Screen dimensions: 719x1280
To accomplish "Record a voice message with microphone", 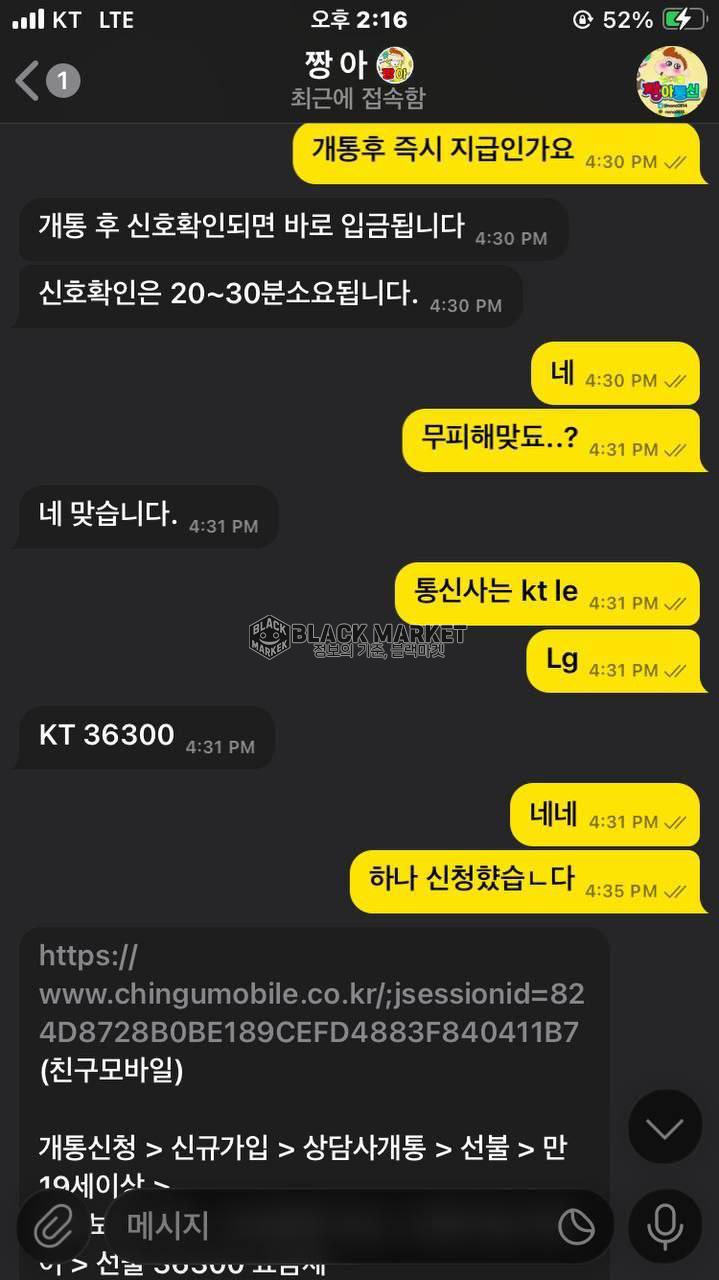I will click(x=664, y=1225).
